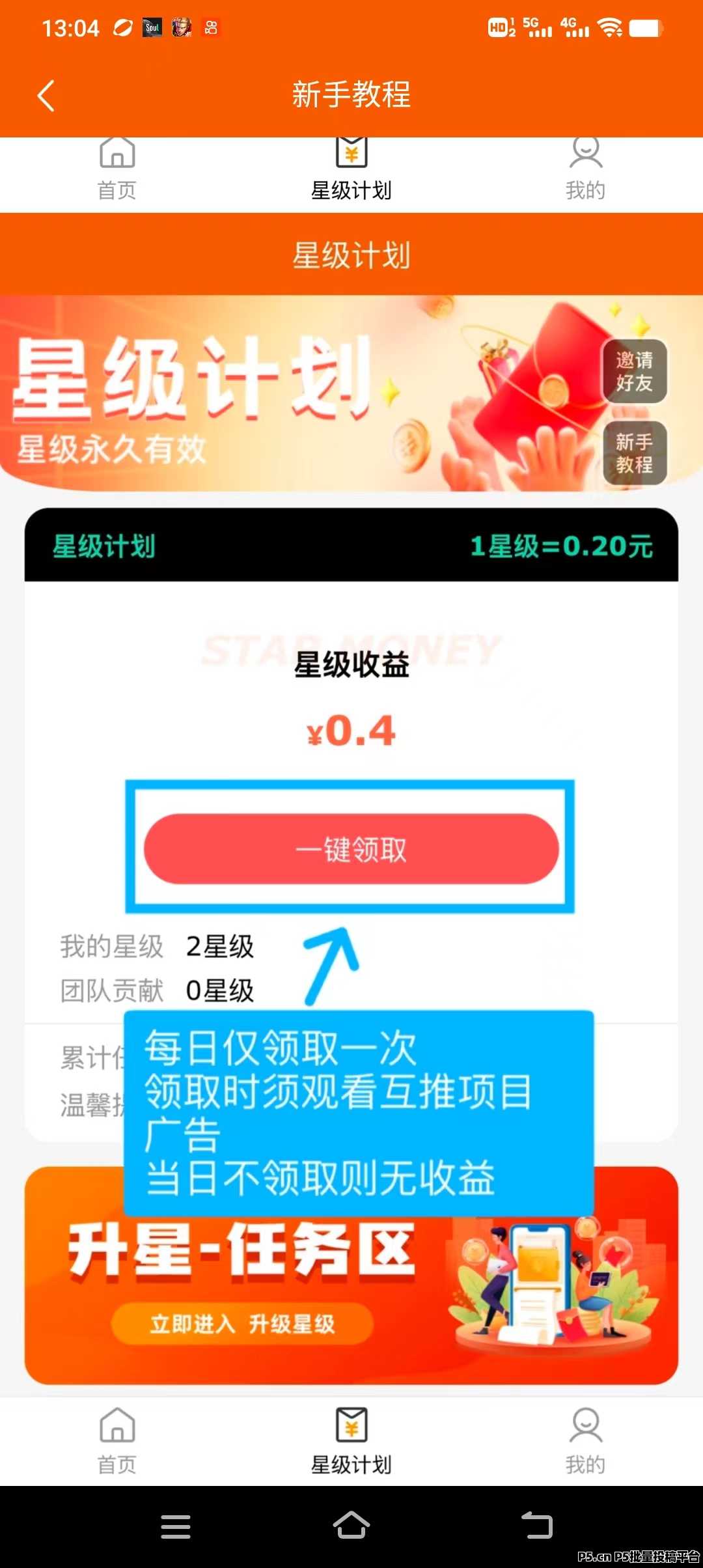This screenshot has height=1568, width=703.
Task: Go back from the 新手教程 page
Action: [x=46, y=96]
